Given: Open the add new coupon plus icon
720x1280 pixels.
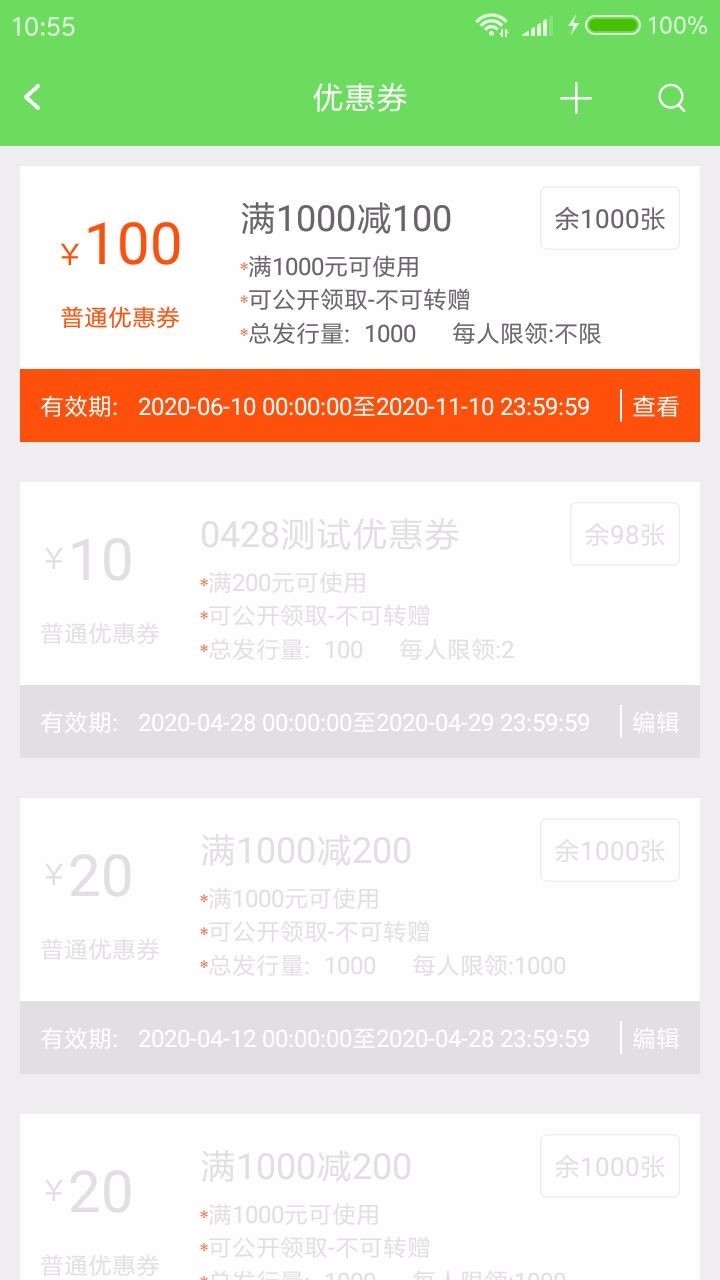Looking at the screenshot, I should tap(576, 98).
